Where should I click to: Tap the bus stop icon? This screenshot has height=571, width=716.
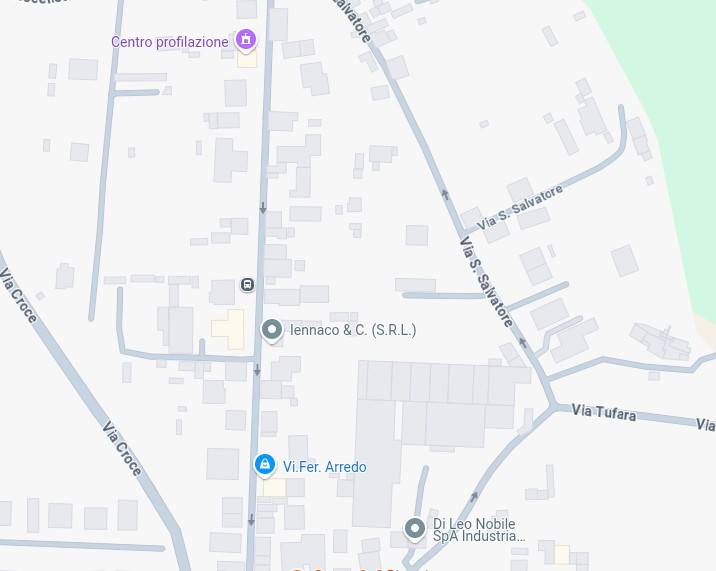[247, 285]
